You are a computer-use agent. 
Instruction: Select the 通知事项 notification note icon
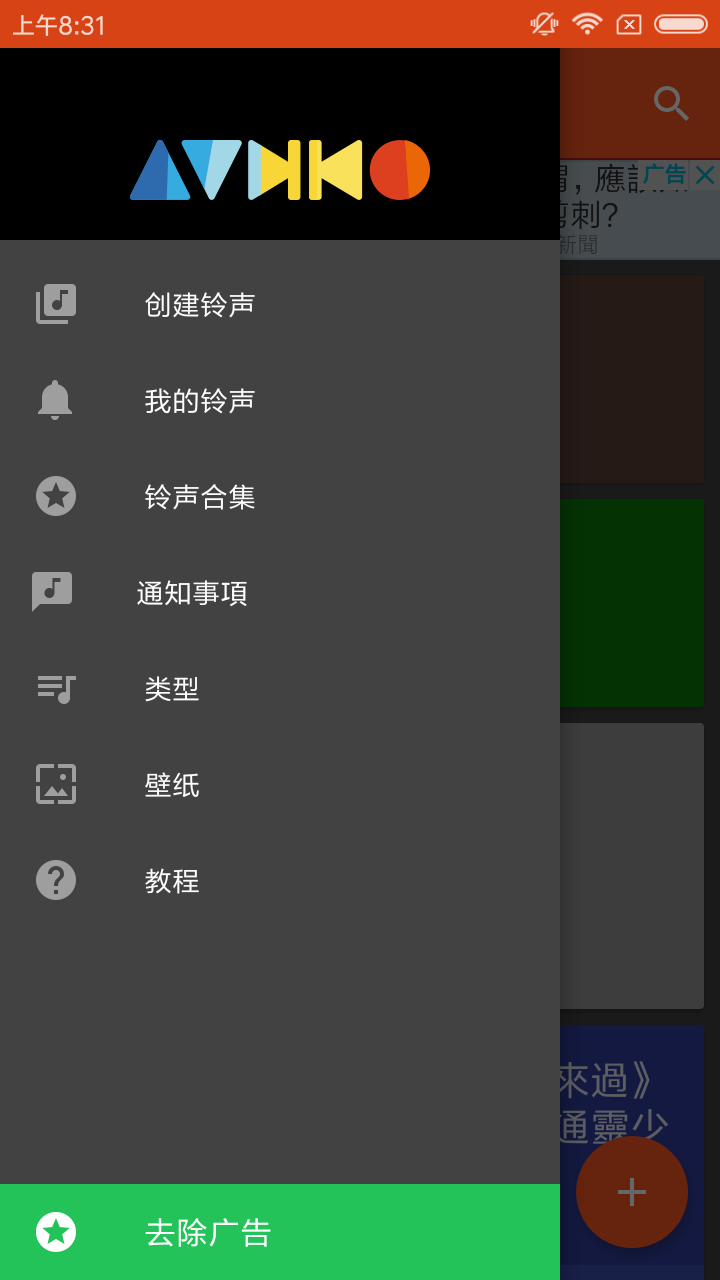(55, 592)
